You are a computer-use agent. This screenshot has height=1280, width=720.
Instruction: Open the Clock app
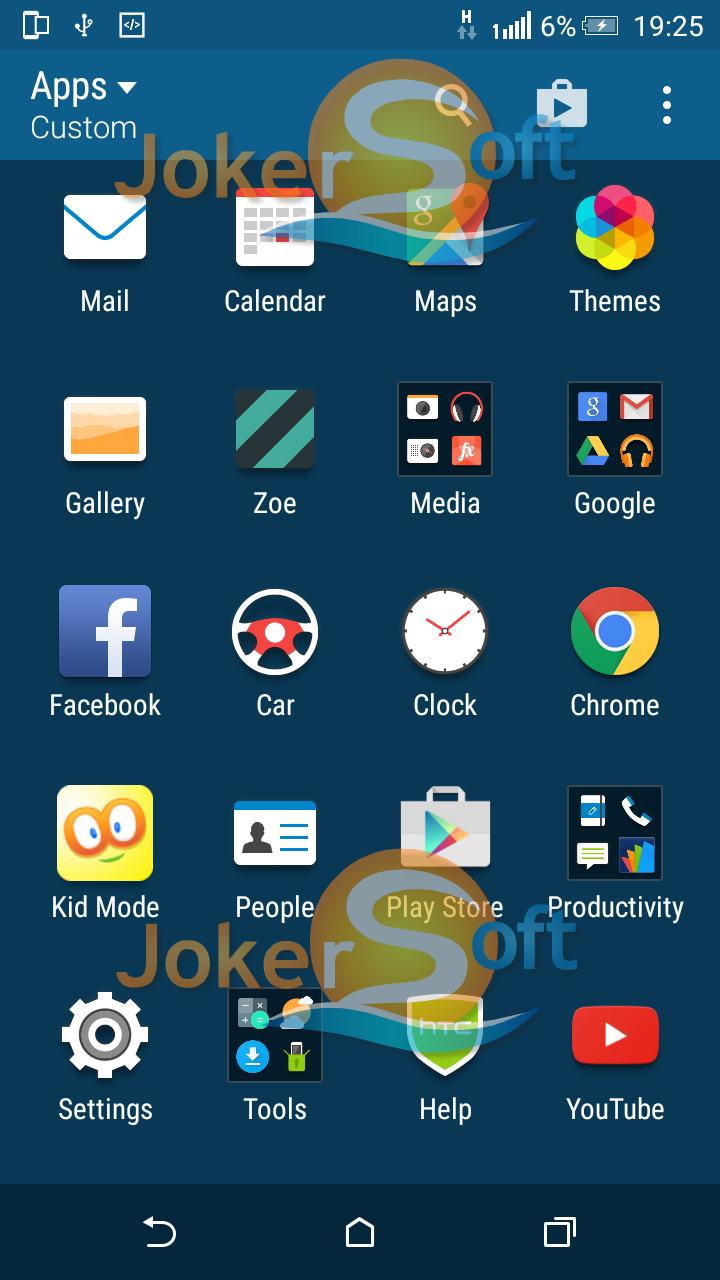pos(445,633)
